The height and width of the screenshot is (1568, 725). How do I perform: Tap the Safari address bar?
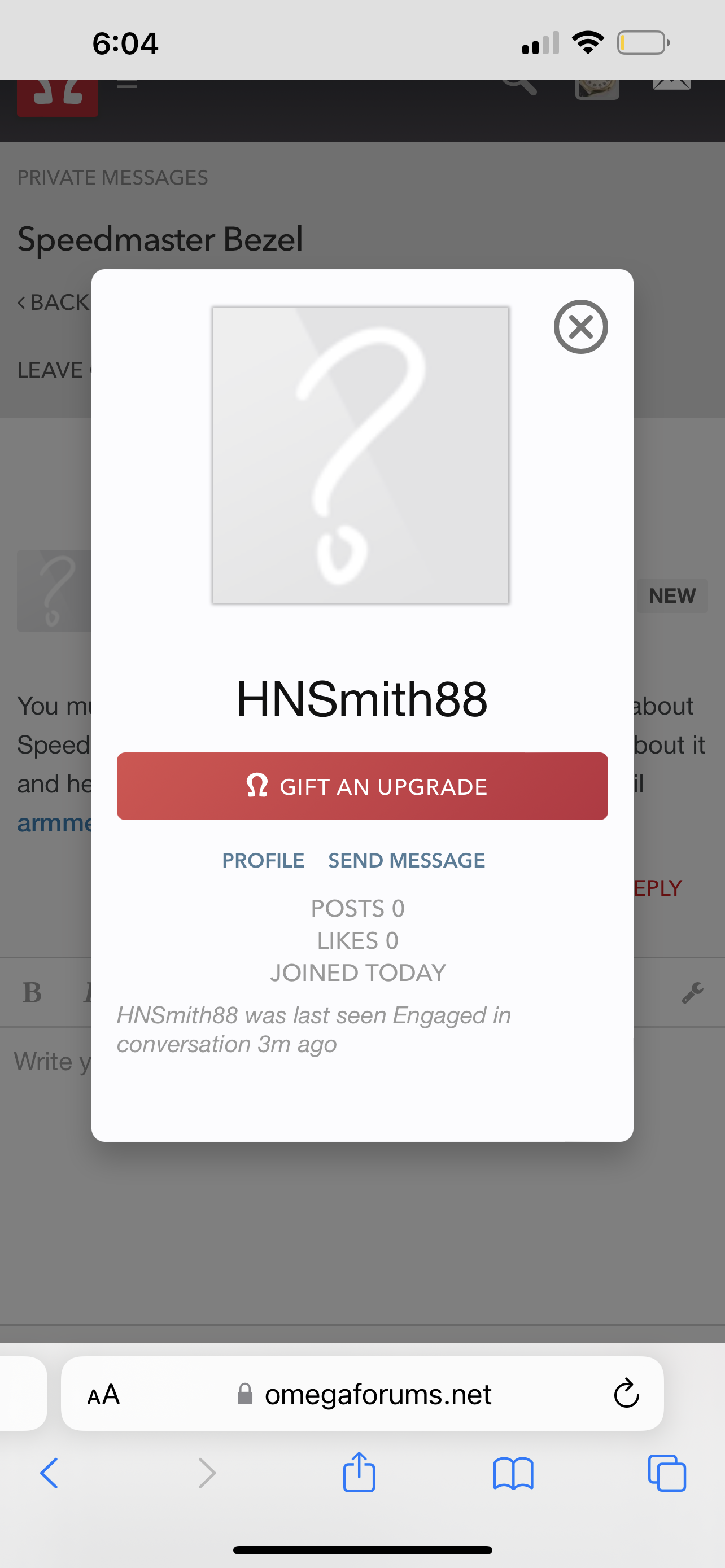click(377, 1395)
